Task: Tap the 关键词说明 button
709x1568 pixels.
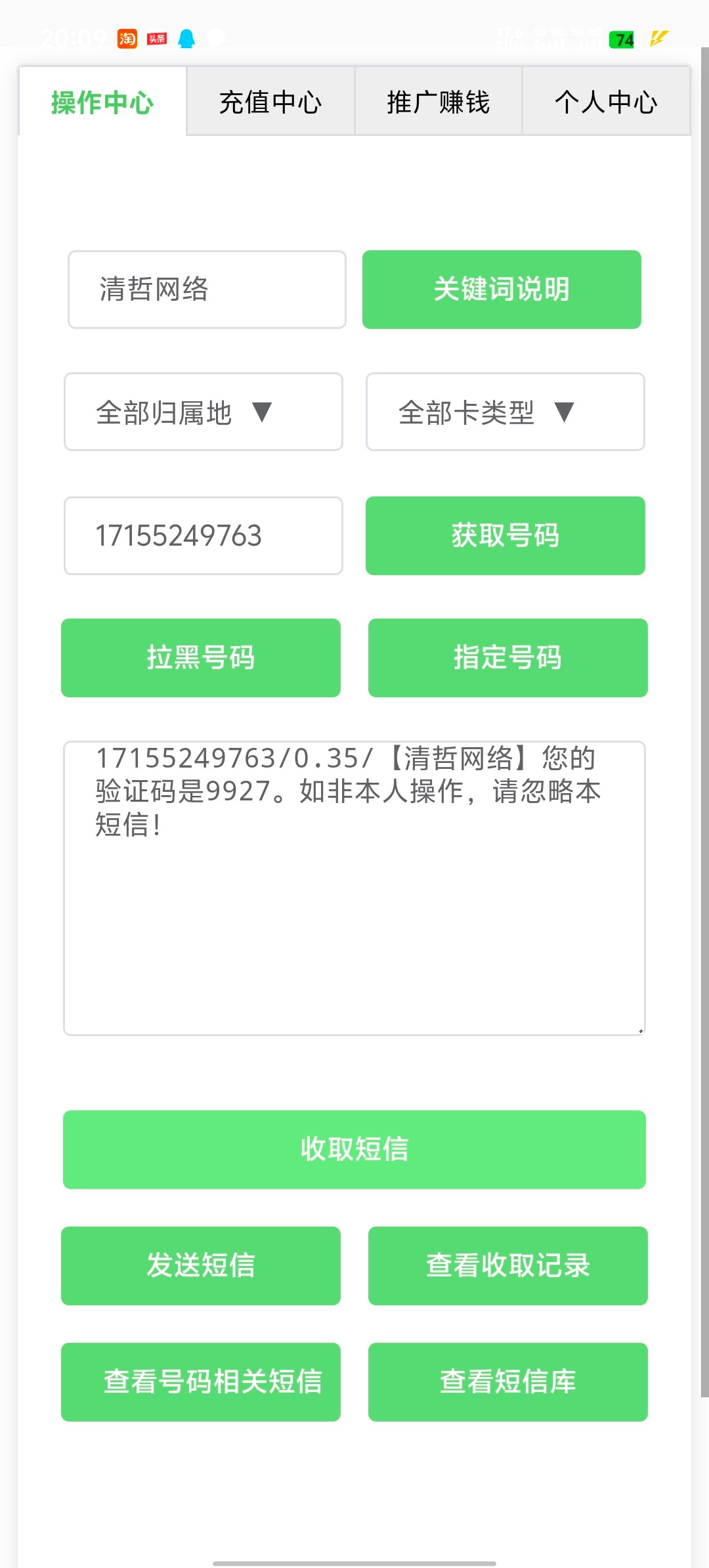Action: (502, 290)
